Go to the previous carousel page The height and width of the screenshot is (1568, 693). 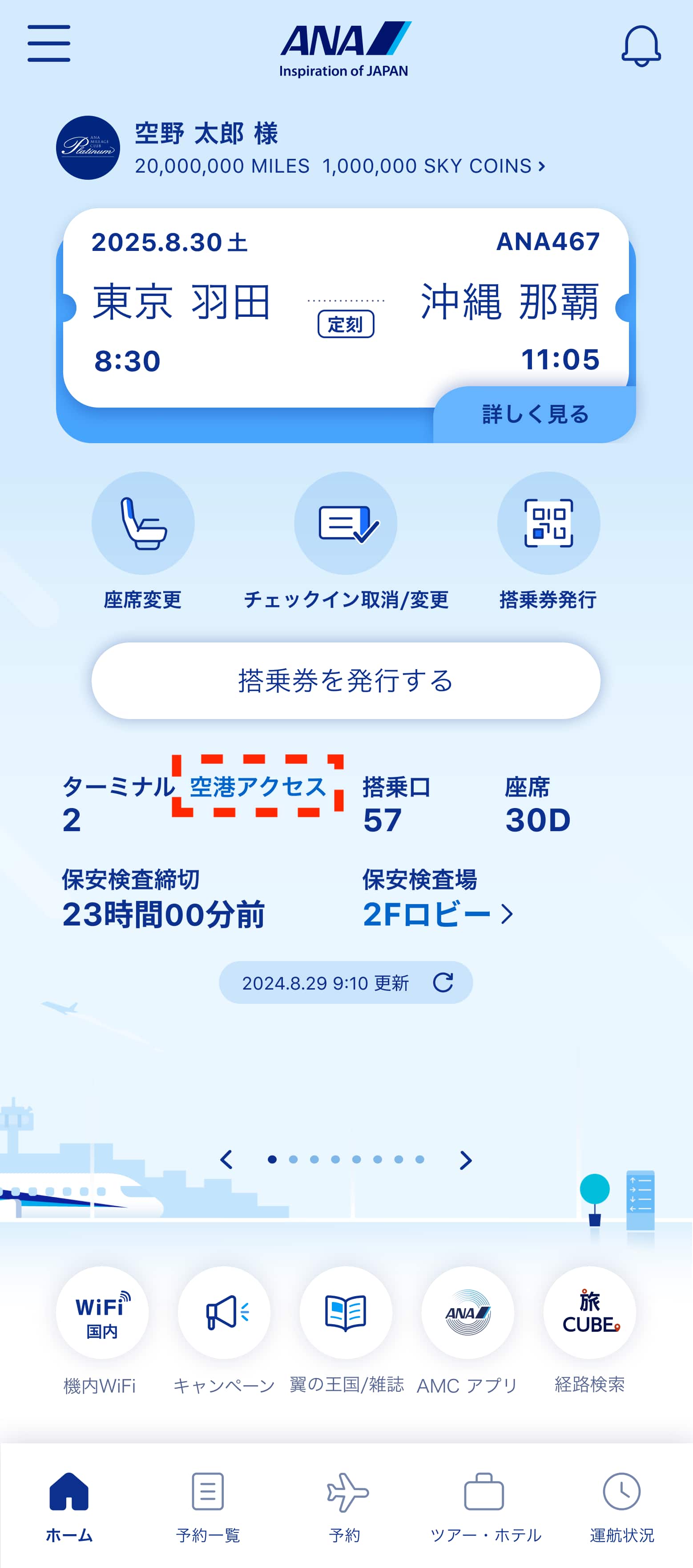pos(226,1160)
